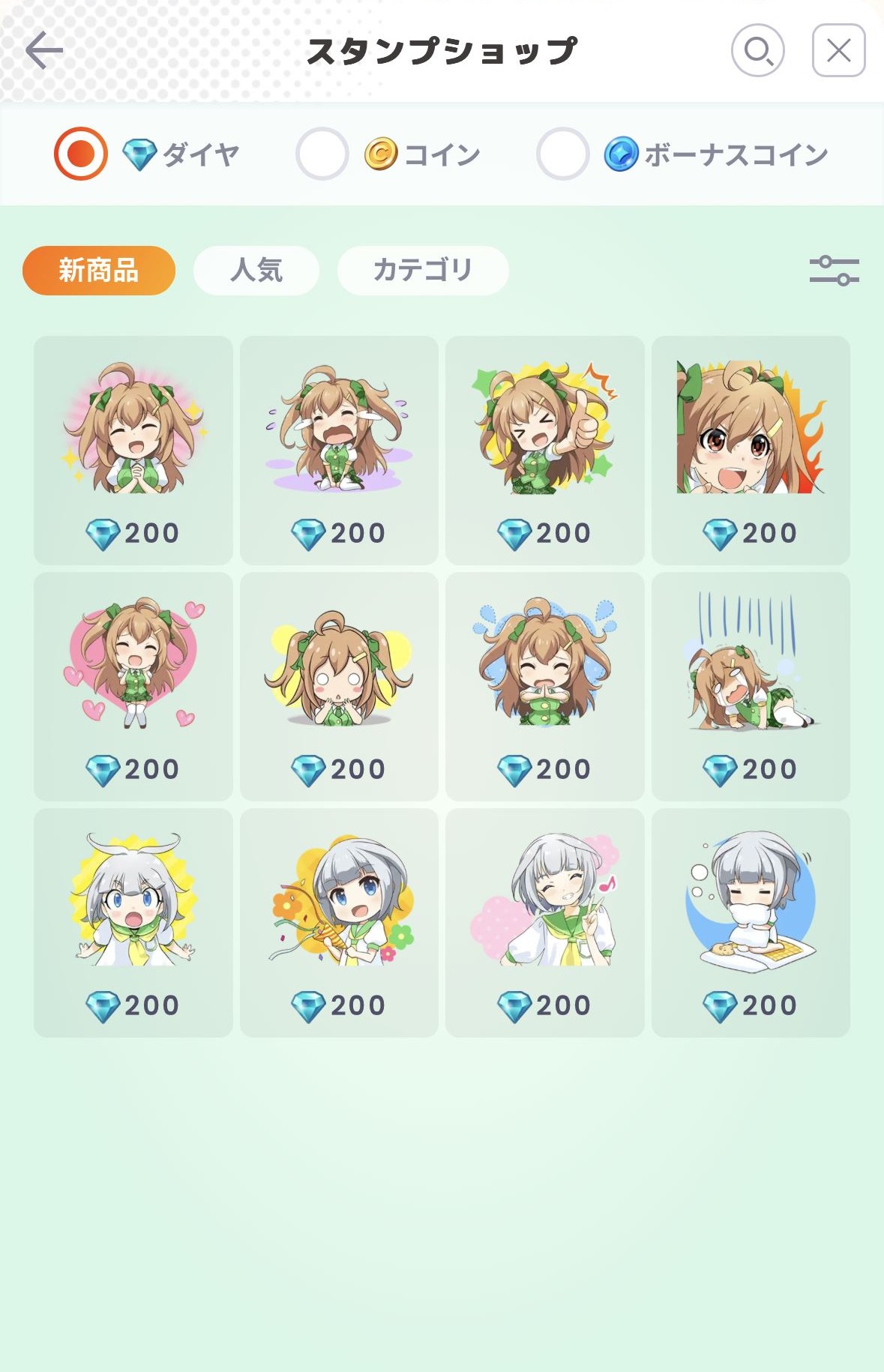Open the silver-haired girl peace sign stamp
The image size is (884, 1372).
click(x=545, y=922)
